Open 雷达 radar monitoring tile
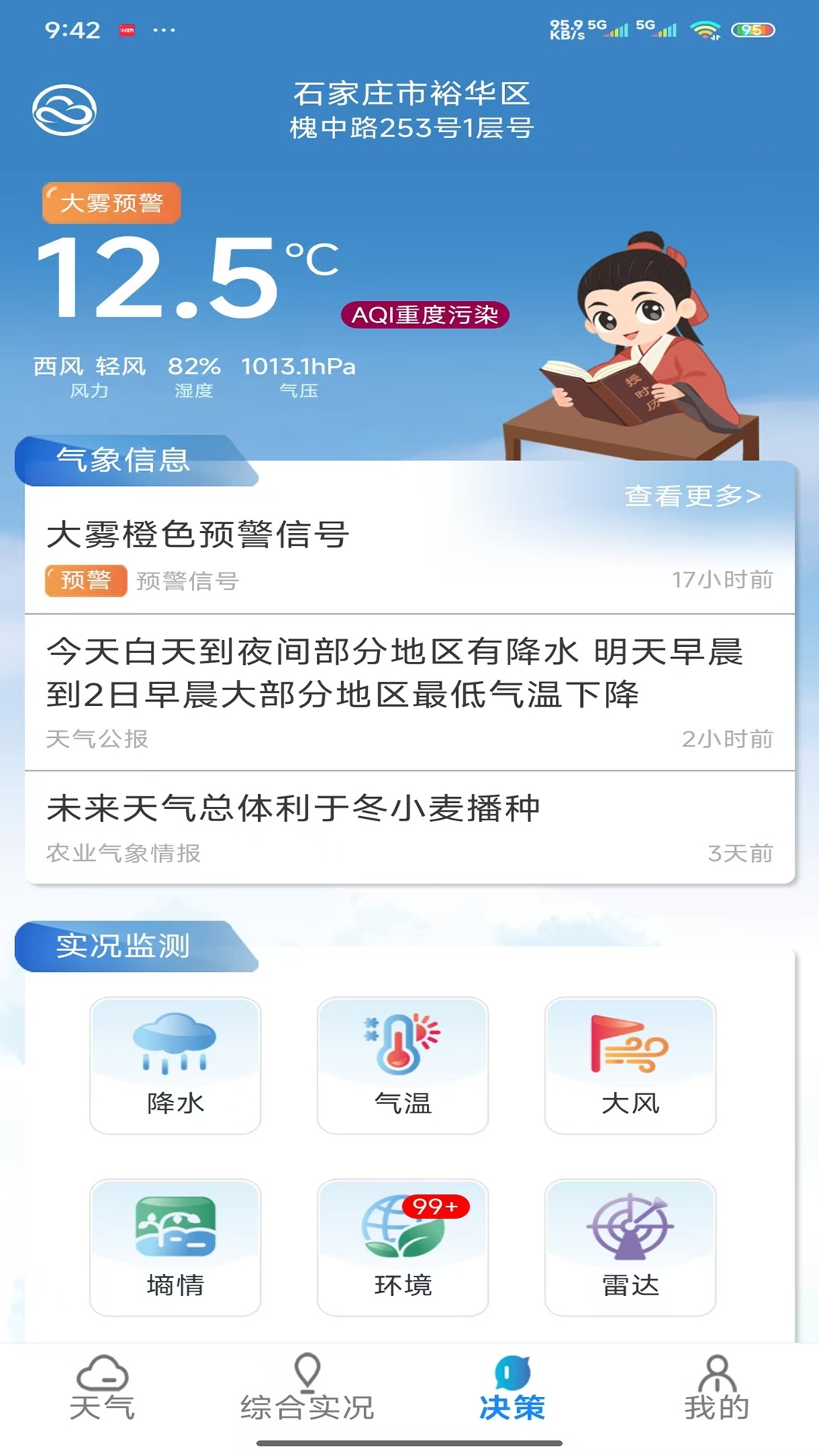Viewport: 819px width, 1456px height. pyautogui.click(x=630, y=1247)
